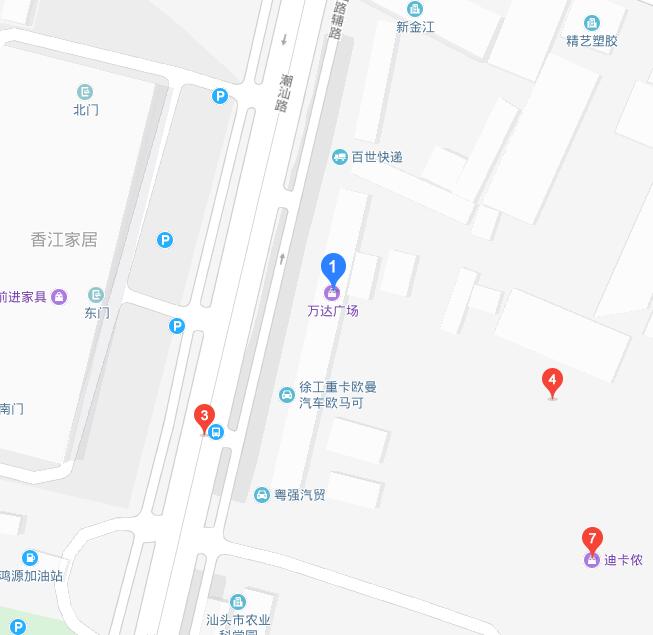653x635 pixels.
Task: Tap the bus stop icon beside marker 3
Action: (216, 432)
